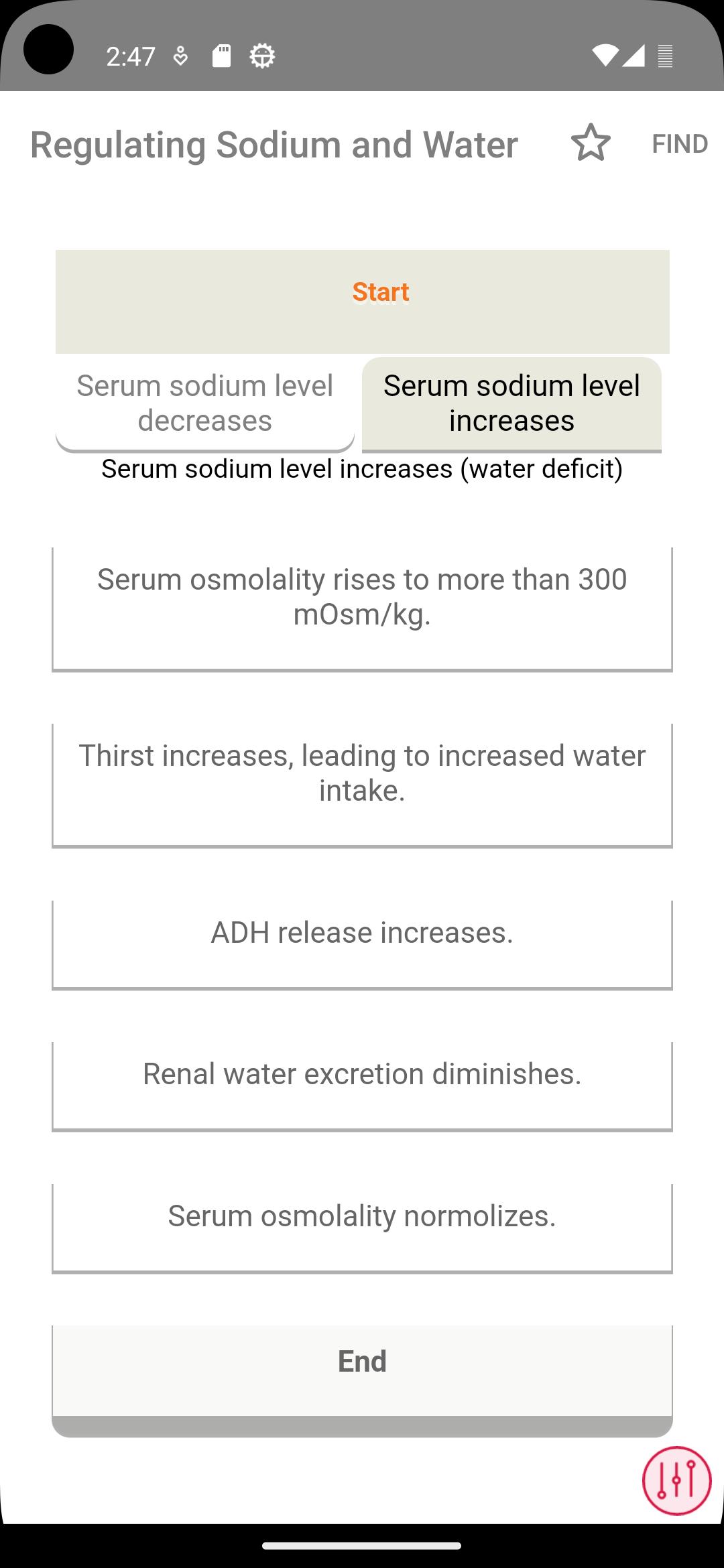Switch to Serum sodium level decreases tab
This screenshot has height=1568, width=724.
[204, 403]
